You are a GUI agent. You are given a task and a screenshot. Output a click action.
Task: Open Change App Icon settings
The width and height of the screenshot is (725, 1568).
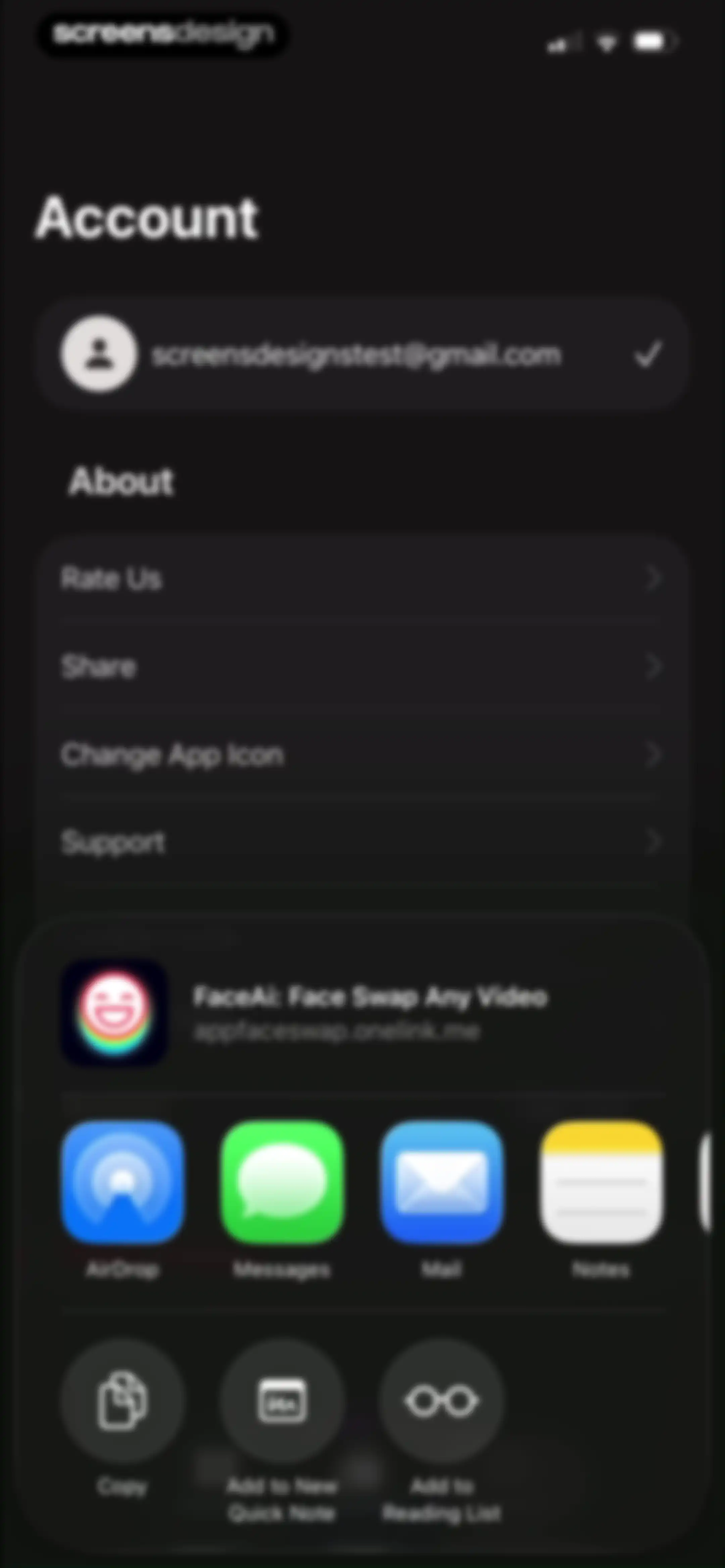point(362,755)
